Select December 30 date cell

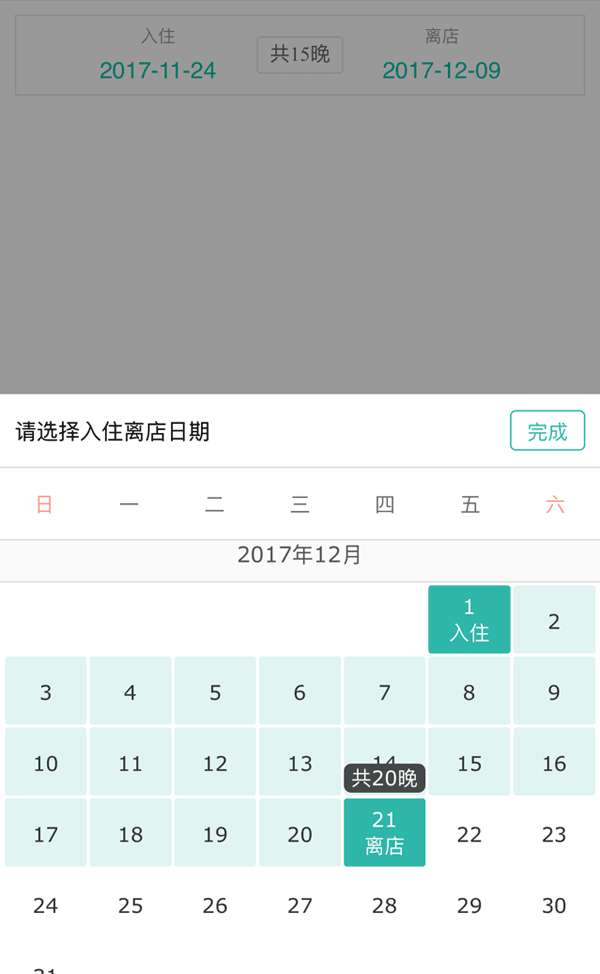point(554,905)
